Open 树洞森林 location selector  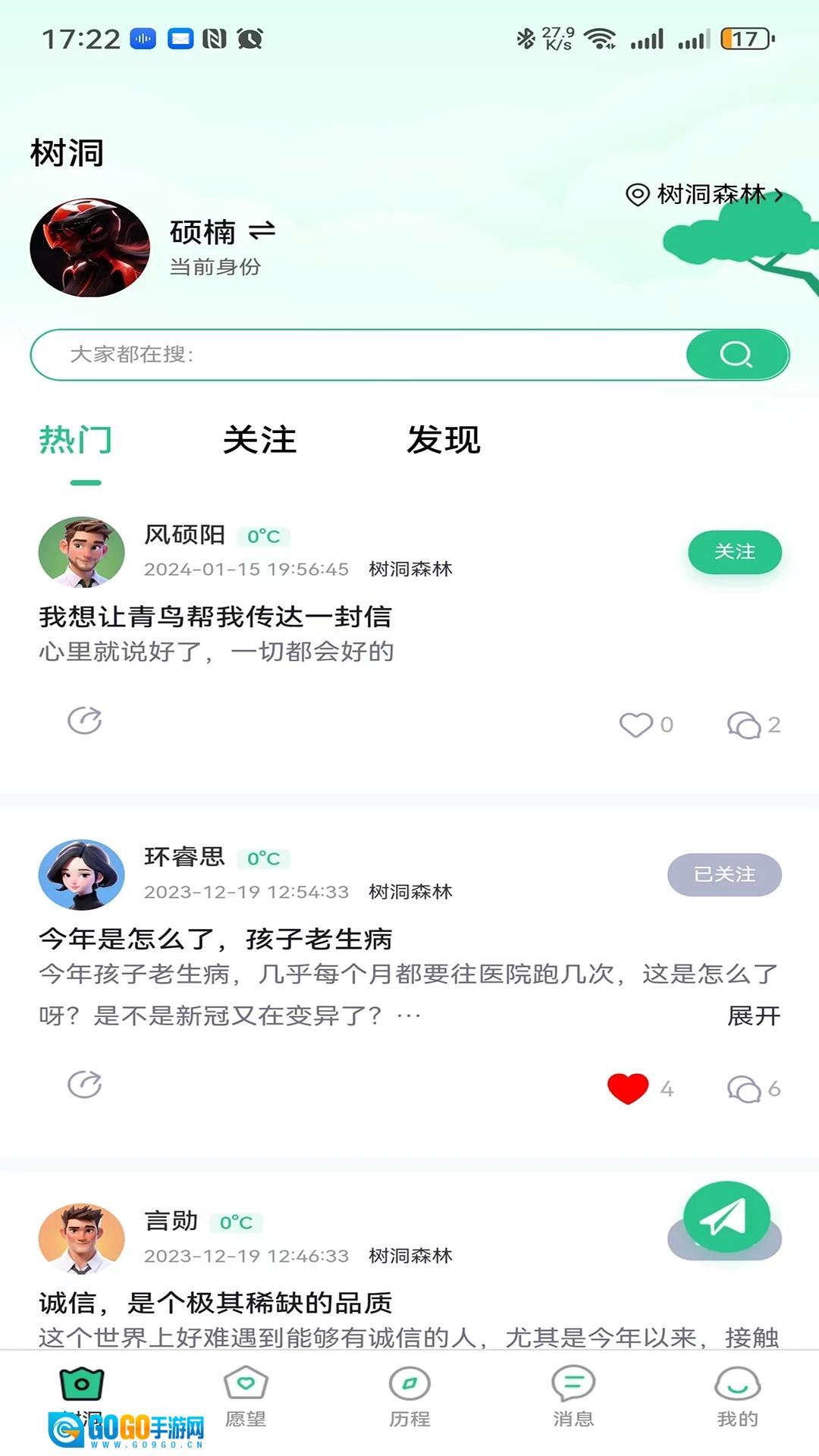tap(704, 195)
